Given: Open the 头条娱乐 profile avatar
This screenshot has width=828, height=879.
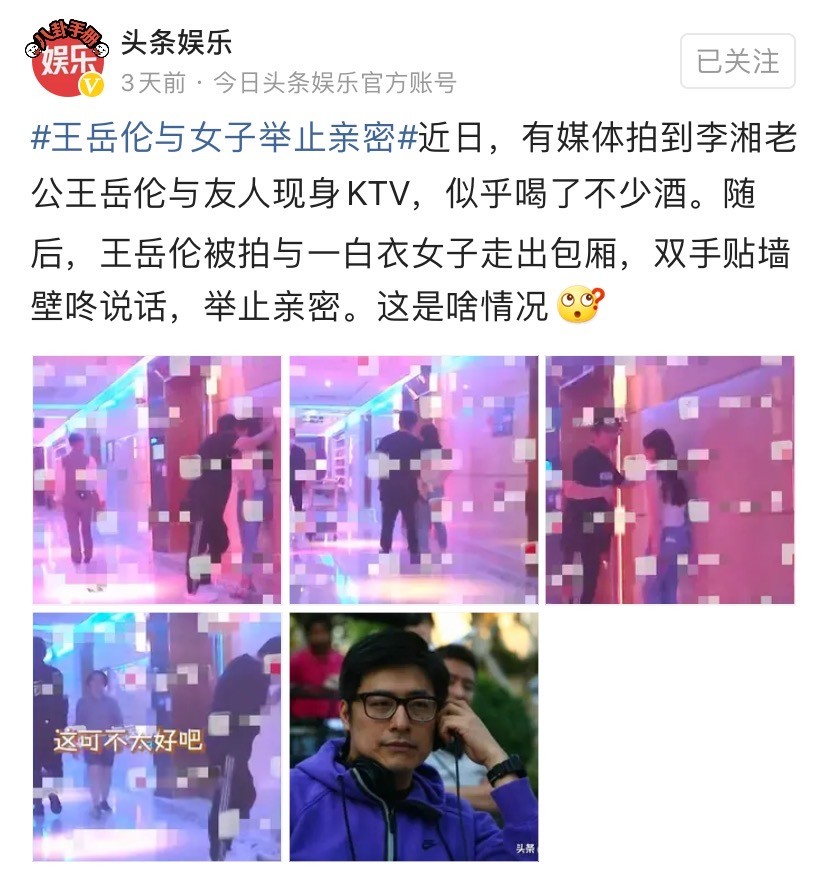Looking at the screenshot, I should click(x=67, y=61).
